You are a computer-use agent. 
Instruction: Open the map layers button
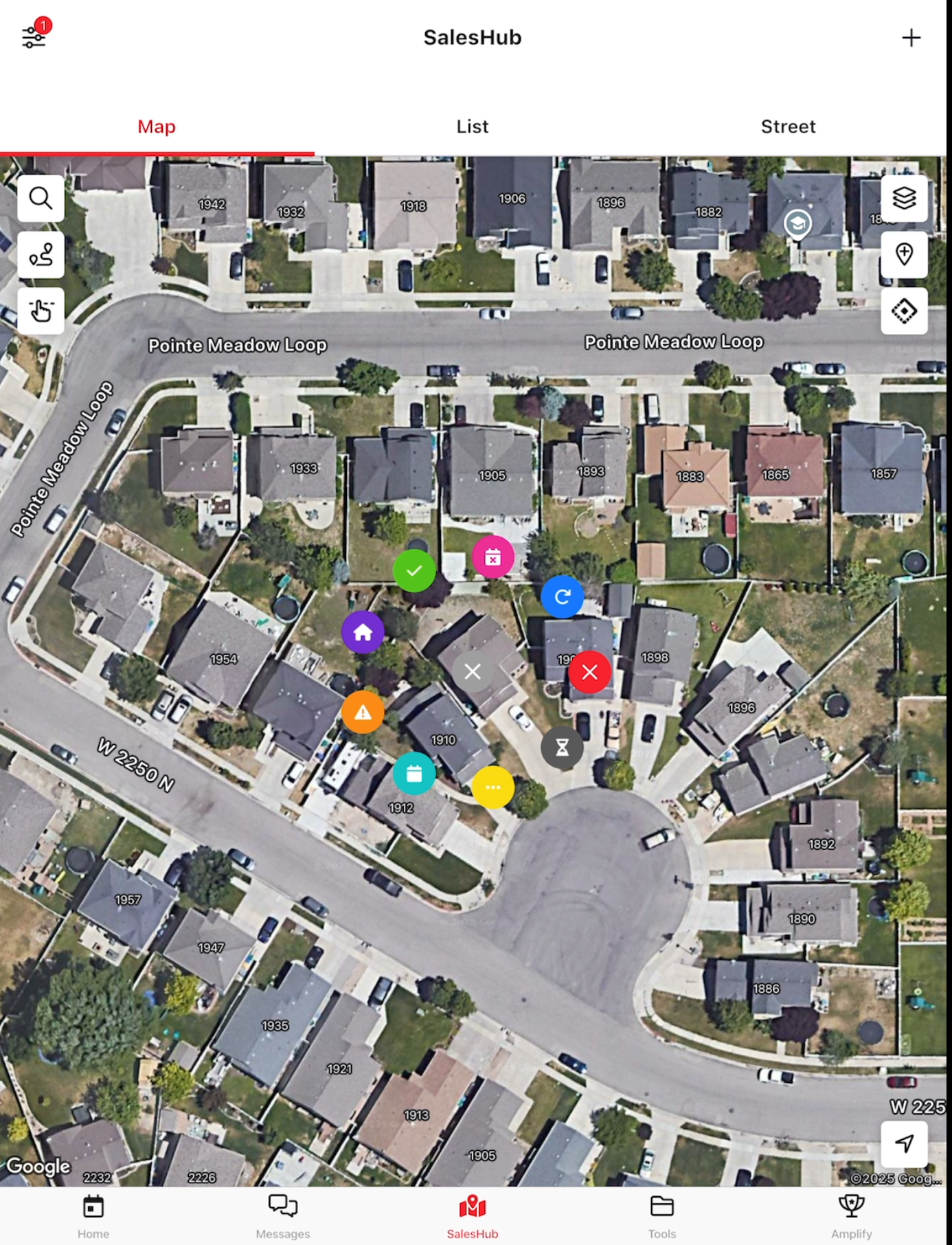tap(904, 199)
